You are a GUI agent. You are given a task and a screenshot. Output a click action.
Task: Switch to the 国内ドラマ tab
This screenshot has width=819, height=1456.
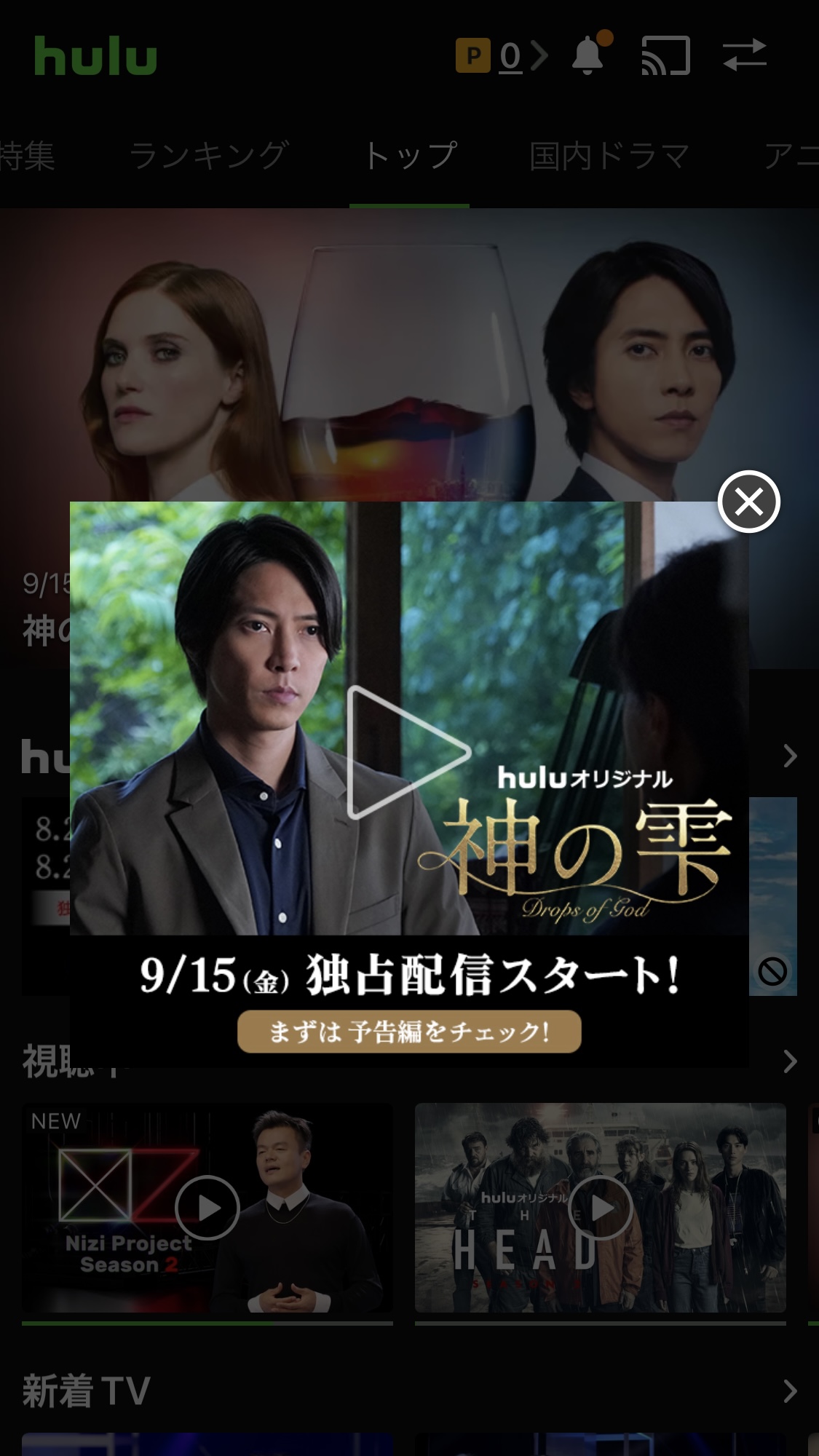tap(609, 155)
